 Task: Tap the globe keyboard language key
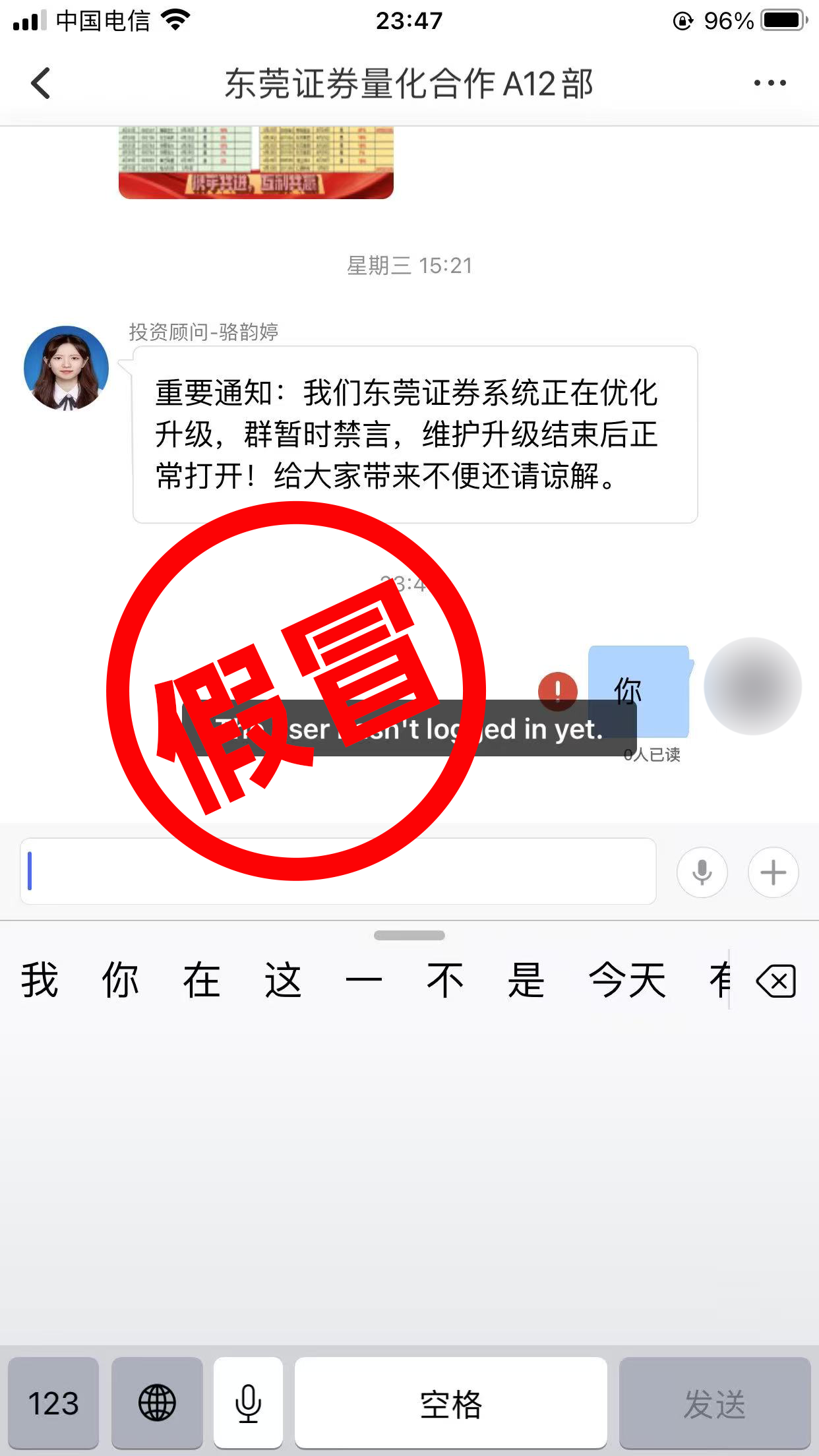[x=157, y=1403]
